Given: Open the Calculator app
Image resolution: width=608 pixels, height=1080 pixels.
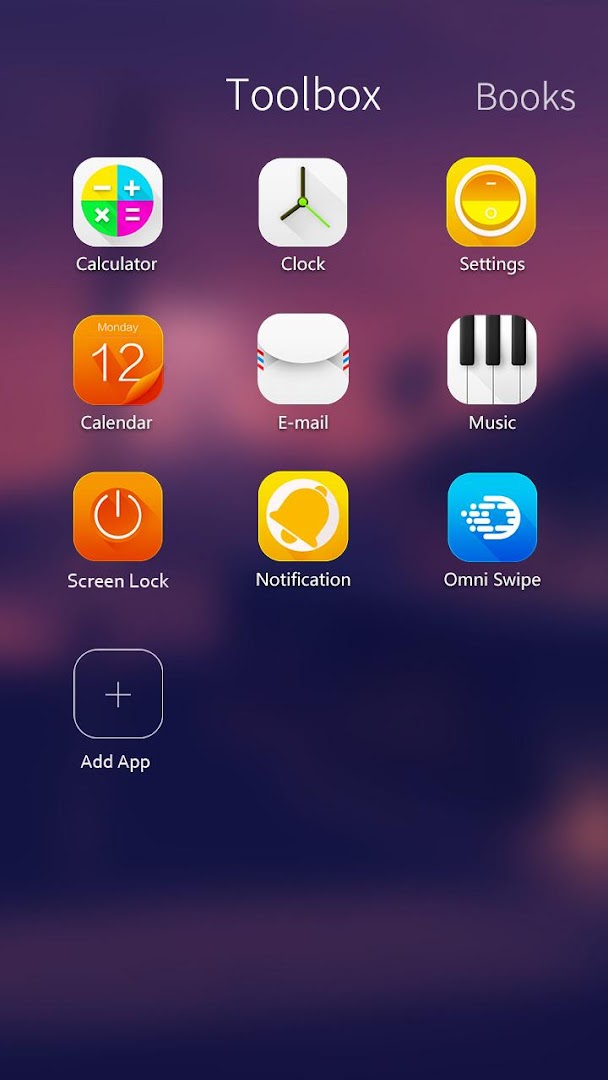Looking at the screenshot, I should [118, 202].
